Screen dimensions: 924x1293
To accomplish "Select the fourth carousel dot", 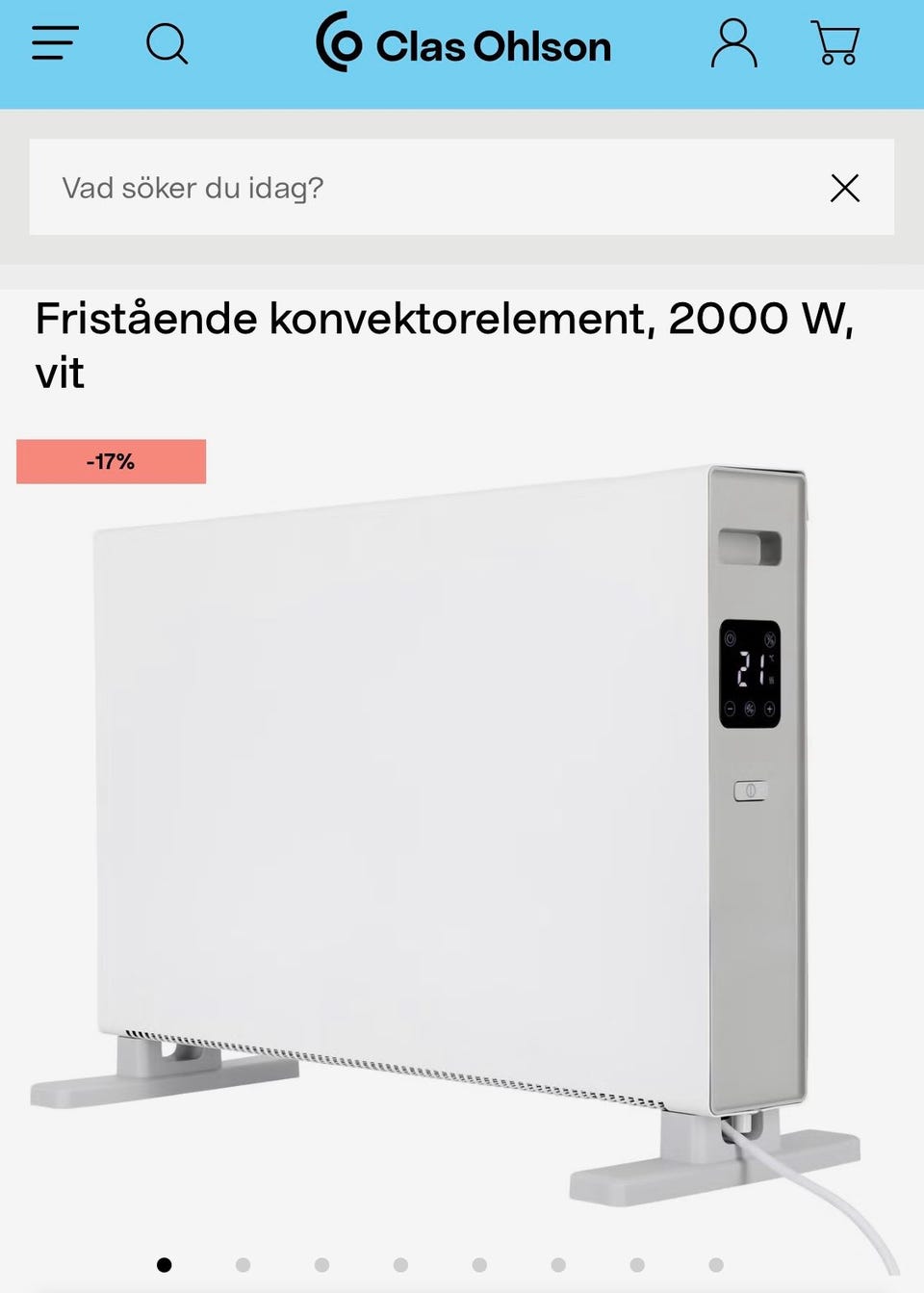I will 399,1264.
